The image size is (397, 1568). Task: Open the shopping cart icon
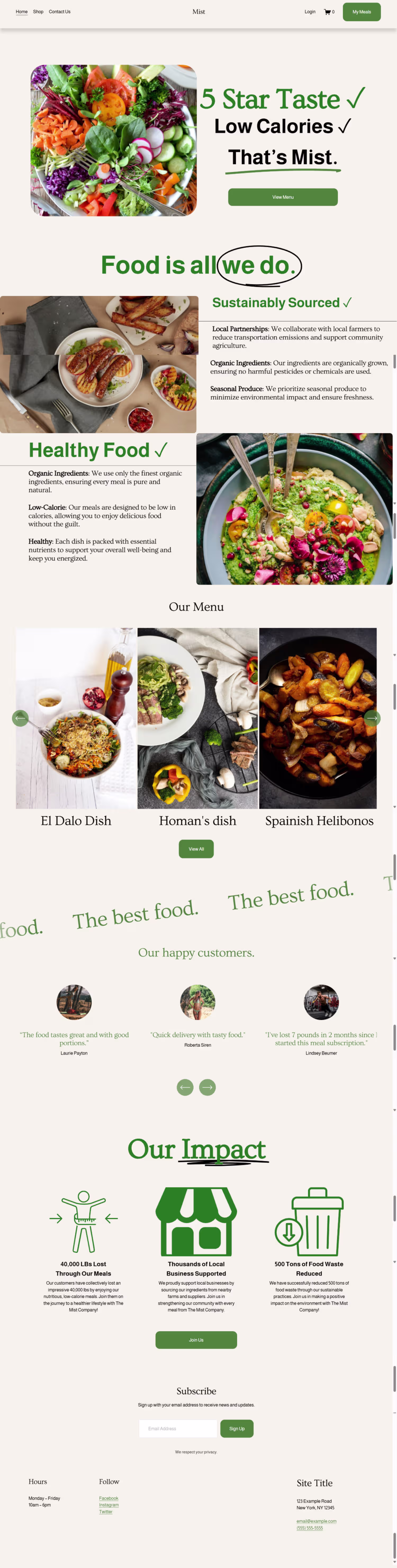tap(328, 12)
